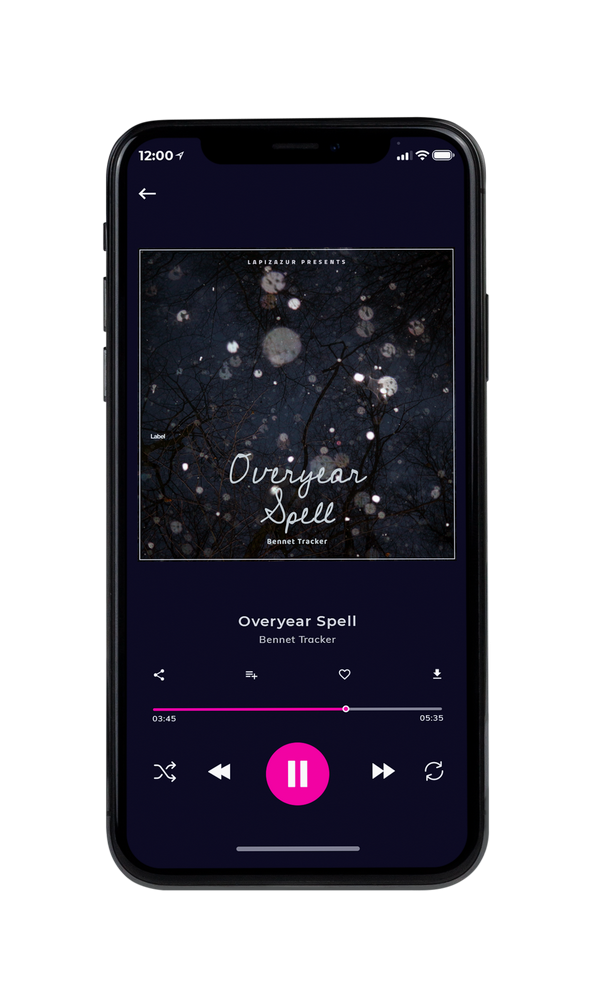Skip to the previous track

tap(219, 772)
